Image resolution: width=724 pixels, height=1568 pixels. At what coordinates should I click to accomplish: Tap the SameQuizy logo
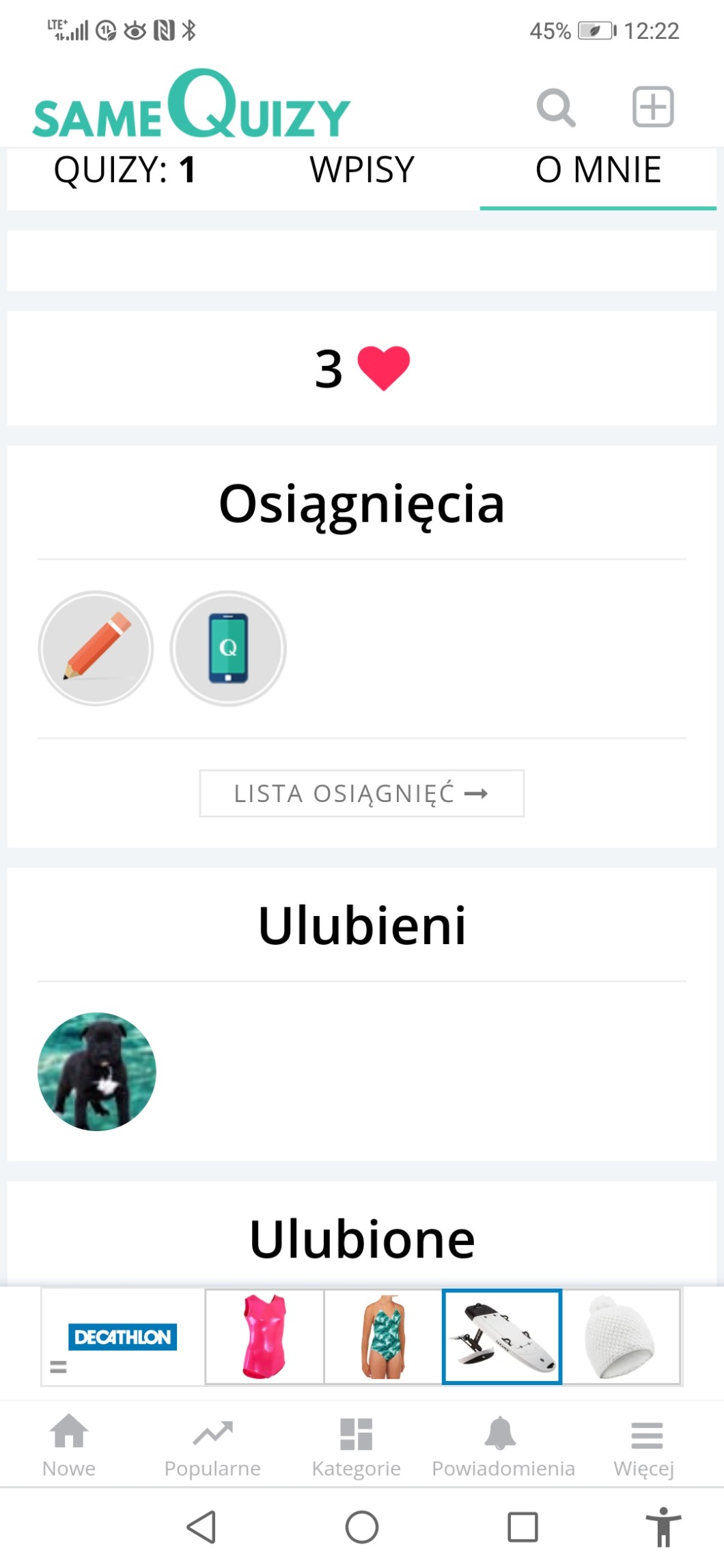[x=191, y=106]
